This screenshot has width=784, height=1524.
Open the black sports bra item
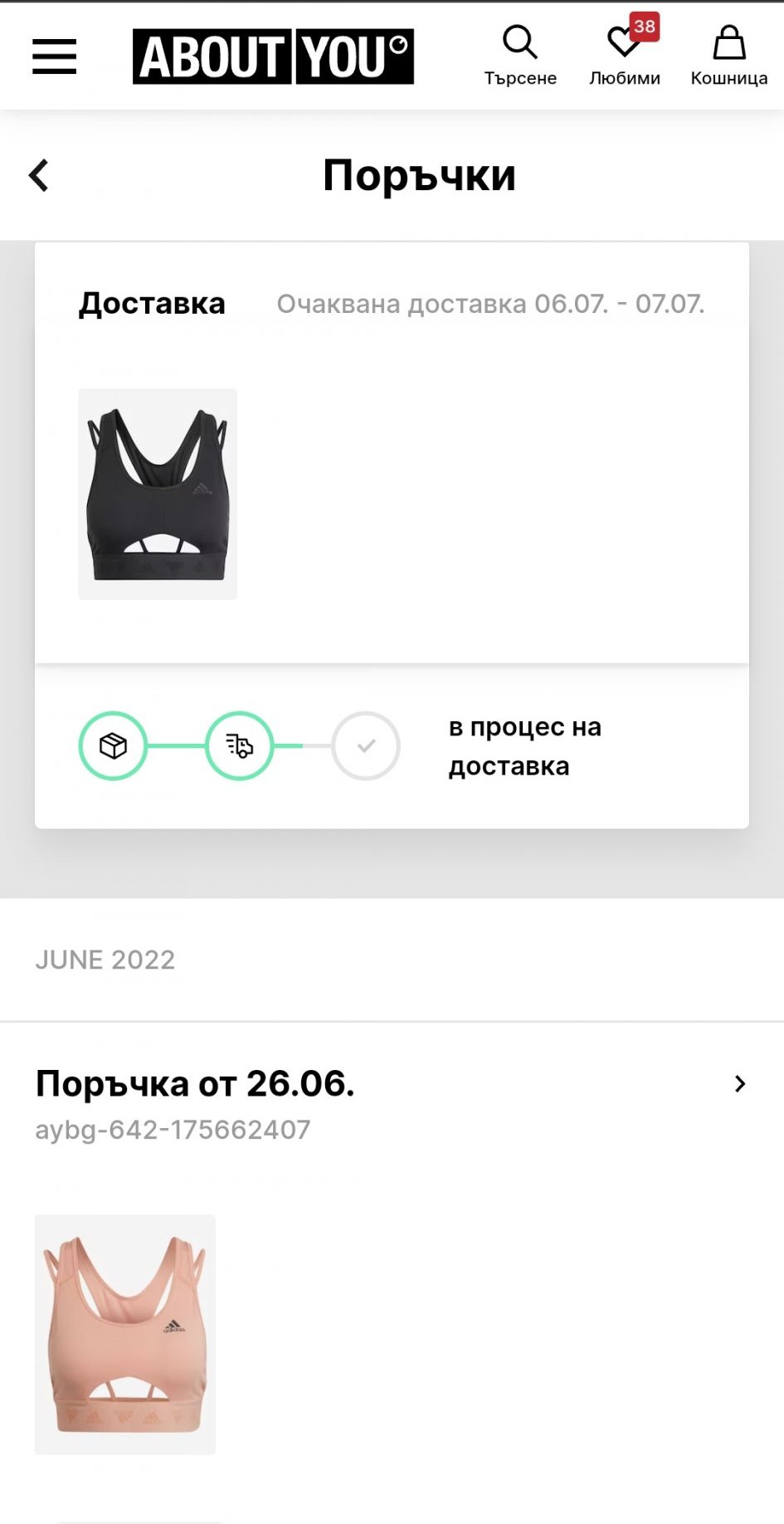click(158, 494)
